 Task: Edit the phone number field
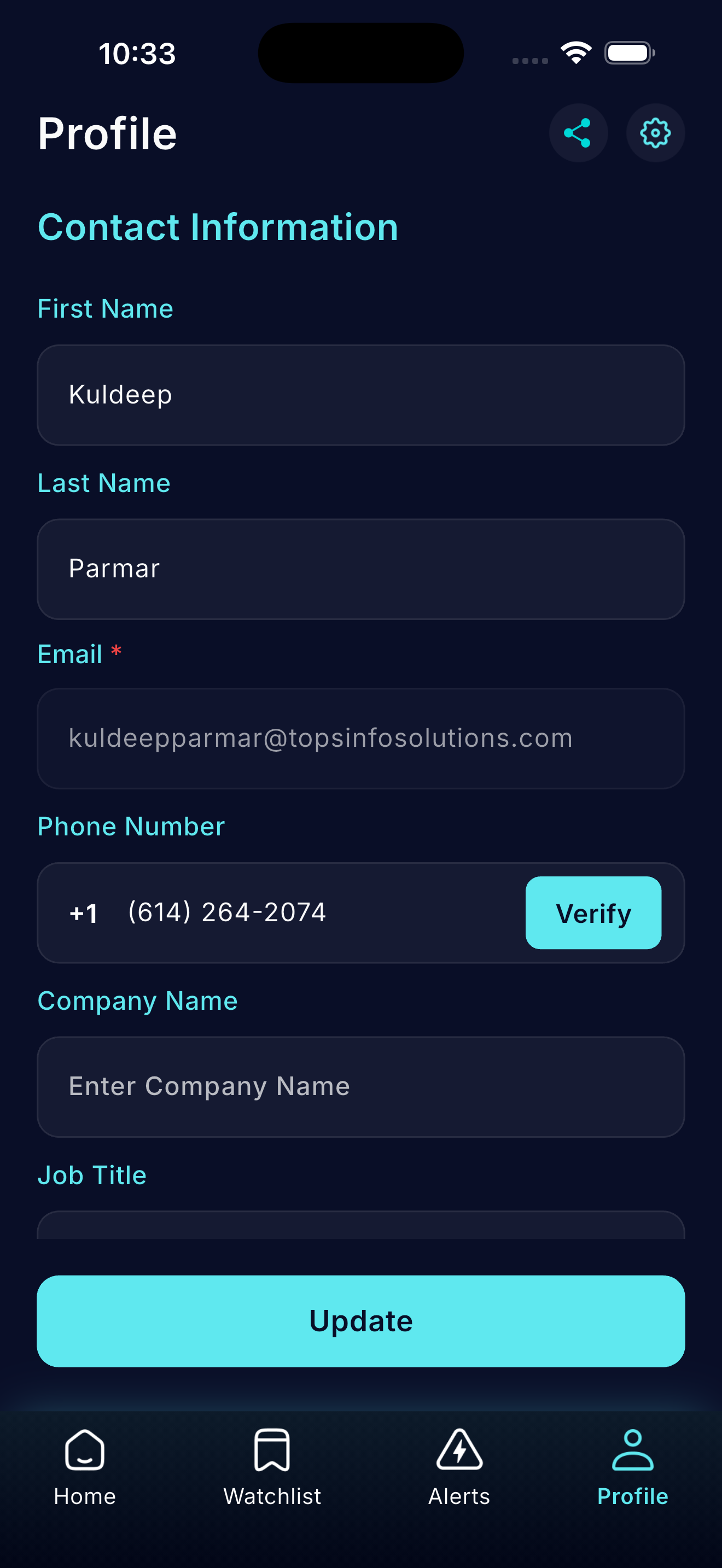(x=304, y=912)
